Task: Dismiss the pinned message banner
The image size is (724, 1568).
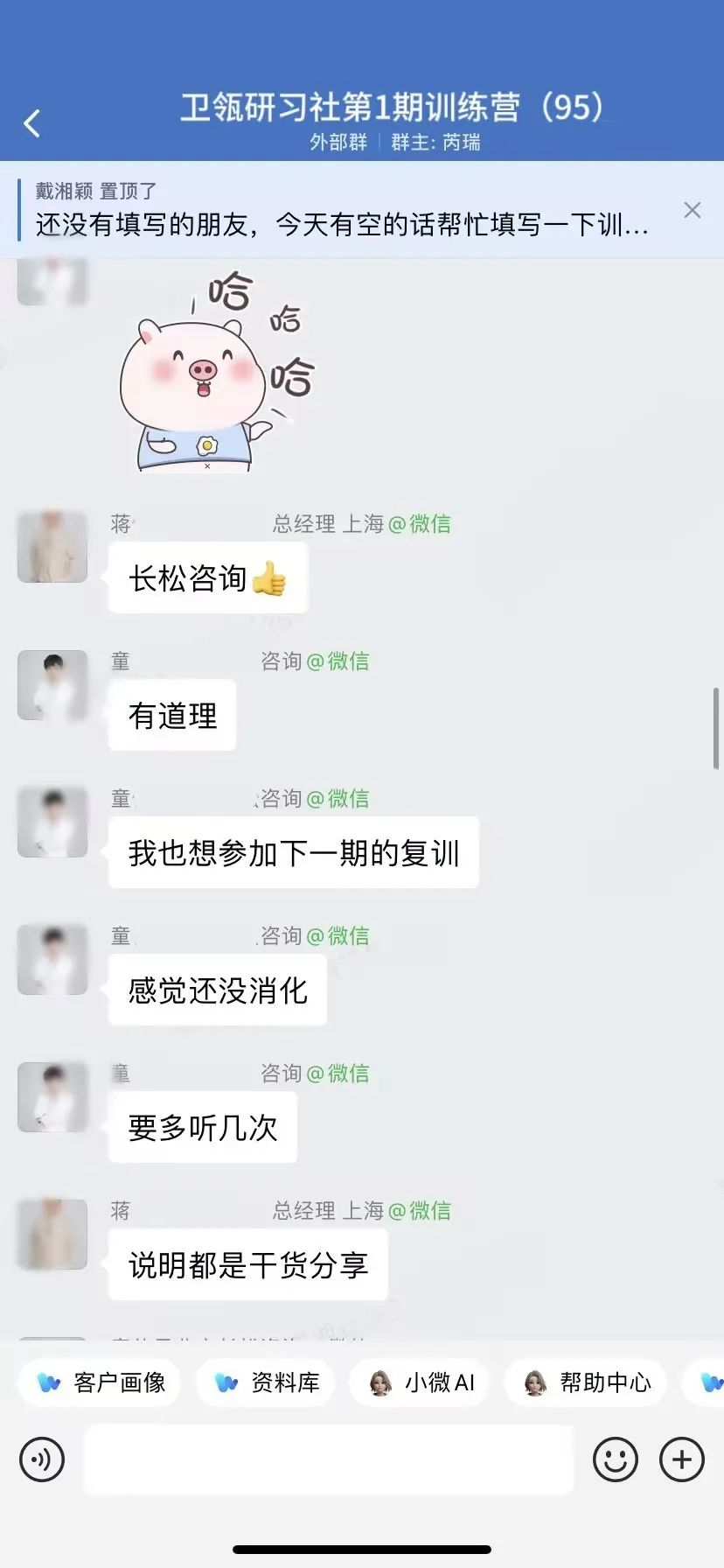Action: [x=692, y=210]
